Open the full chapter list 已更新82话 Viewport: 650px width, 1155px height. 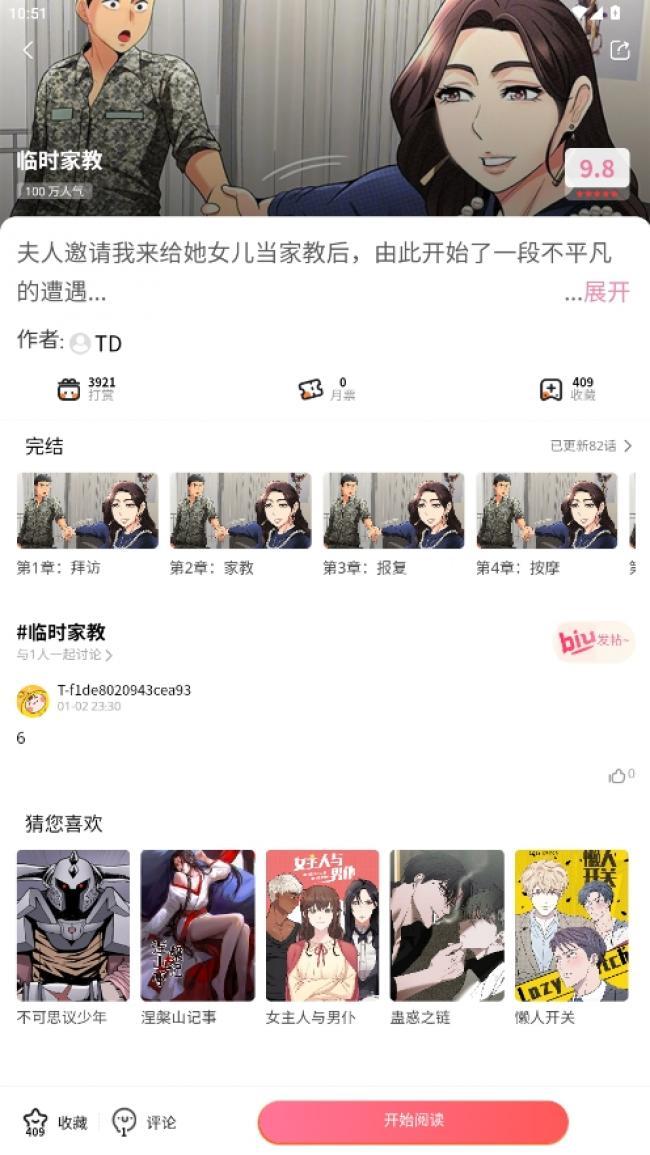590,446
